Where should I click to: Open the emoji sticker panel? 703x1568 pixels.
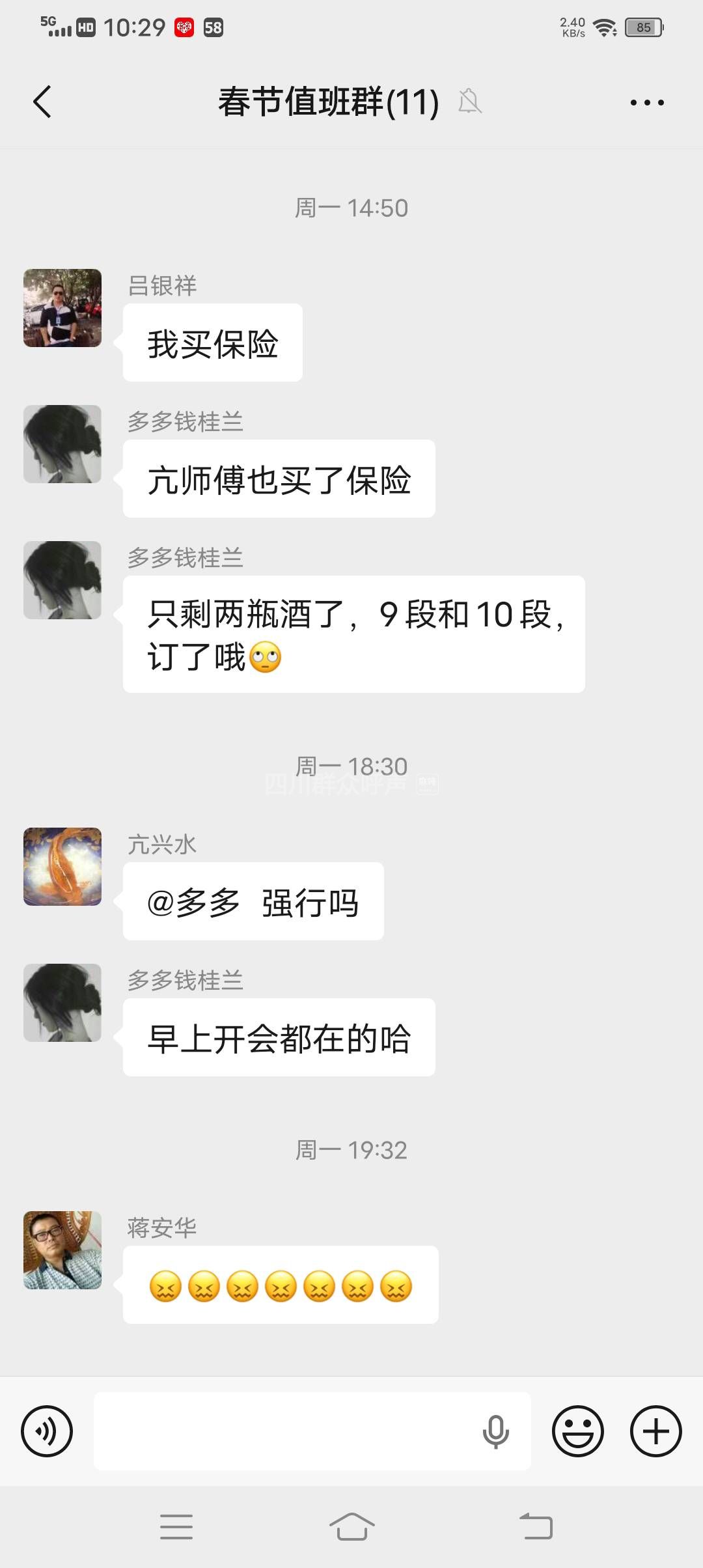577,1431
